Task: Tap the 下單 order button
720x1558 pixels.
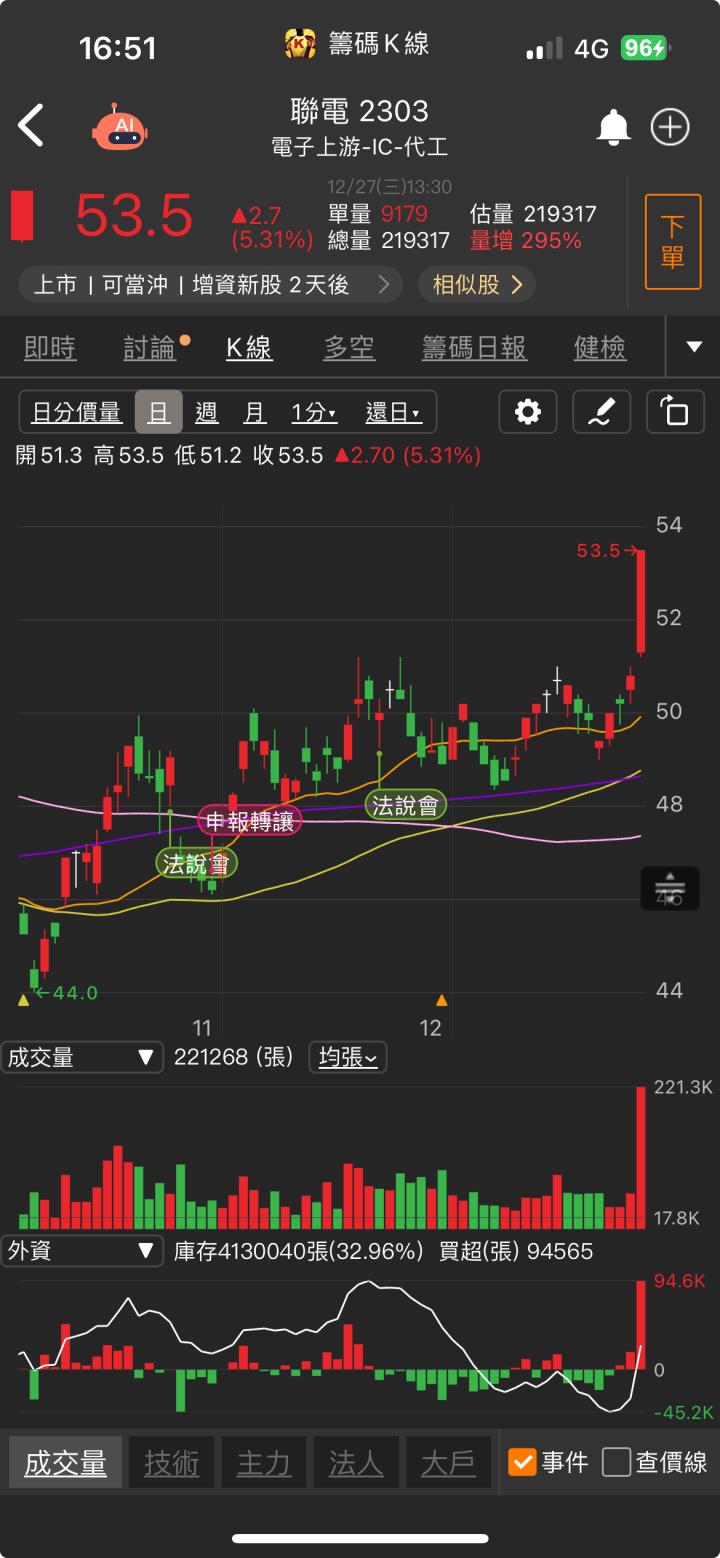Action: point(672,241)
